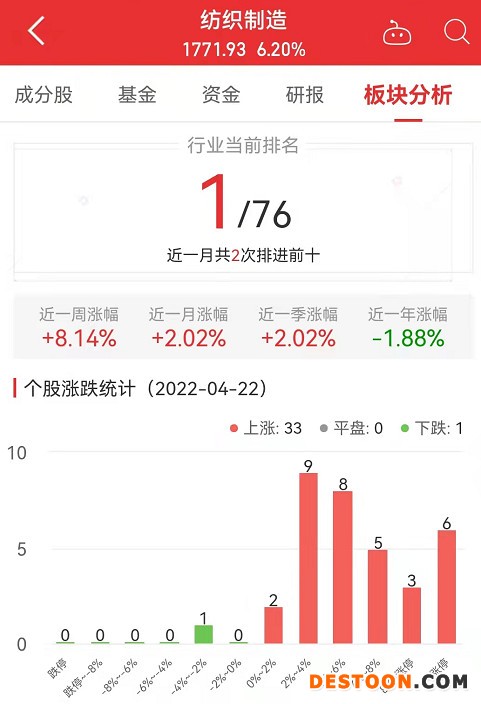Open the 研报 tab

tap(305, 95)
